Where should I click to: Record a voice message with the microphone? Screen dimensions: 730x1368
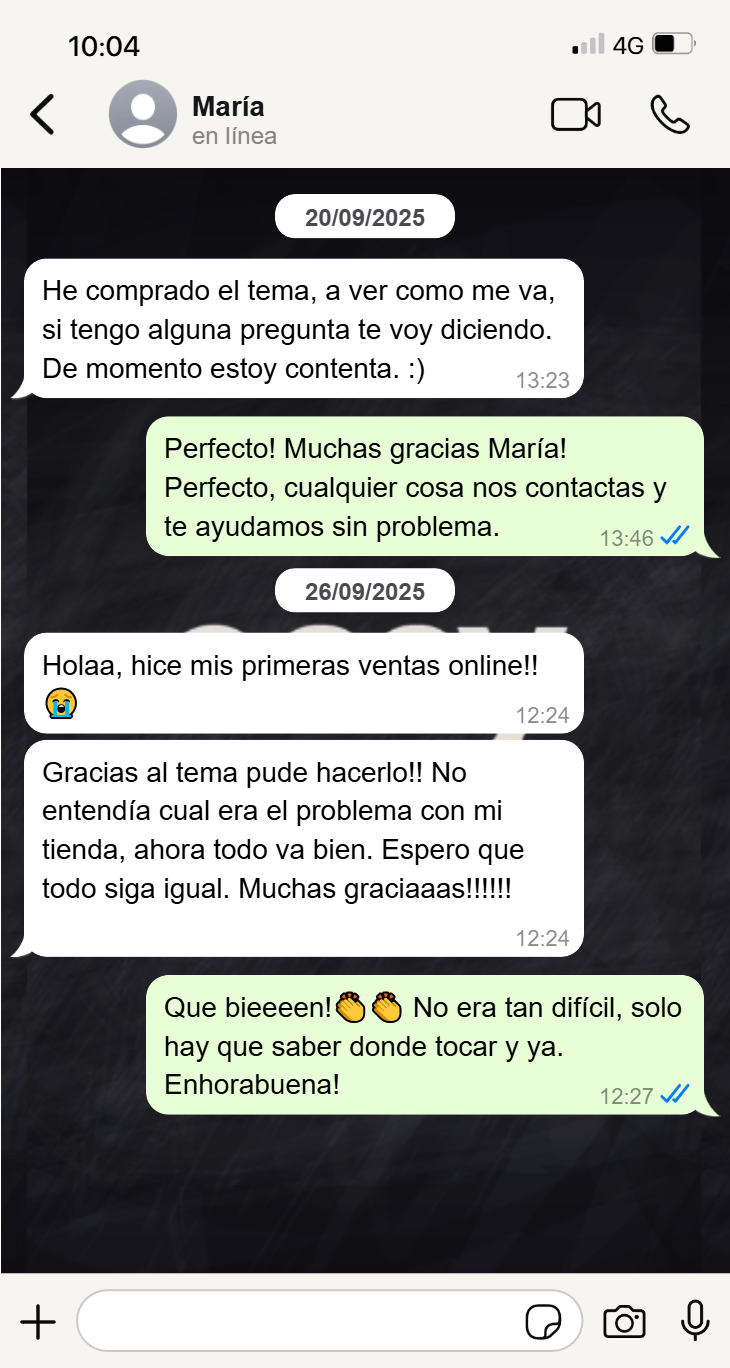pyautogui.click(x=695, y=1322)
